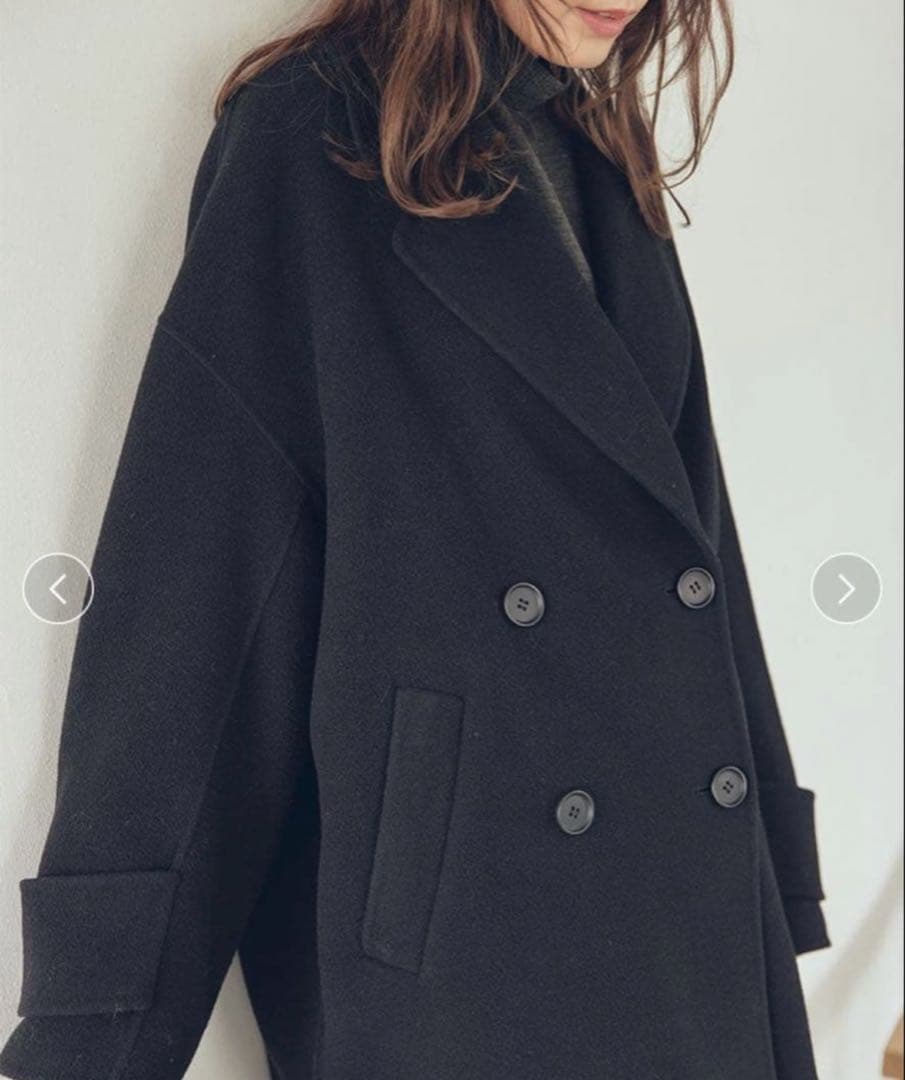Go to the previous product photo
The width and height of the screenshot is (905, 1080).
pos(58,588)
